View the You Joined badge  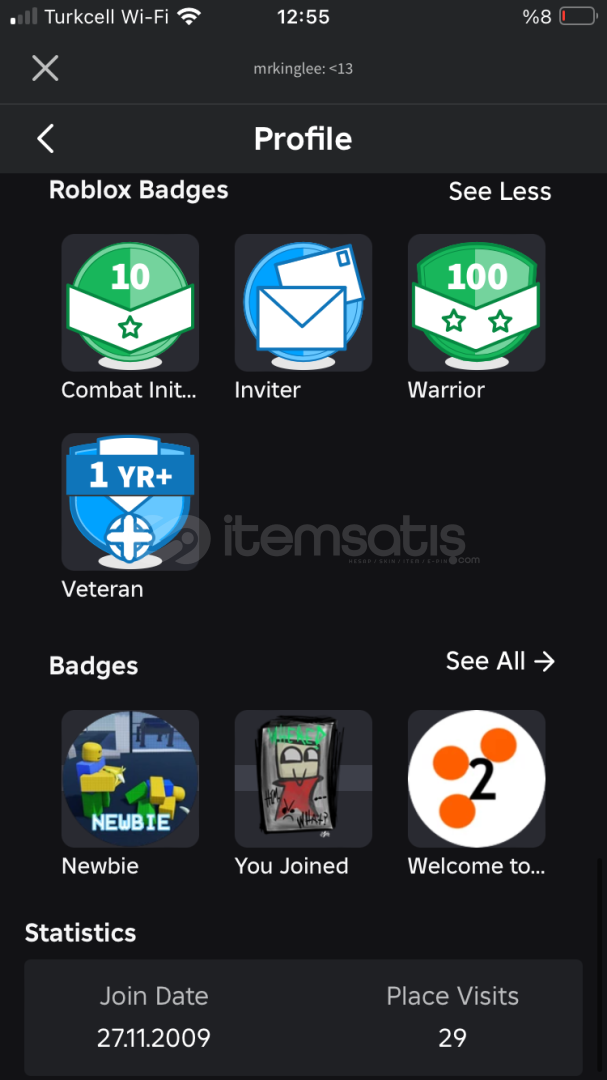[x=303, y=779]
